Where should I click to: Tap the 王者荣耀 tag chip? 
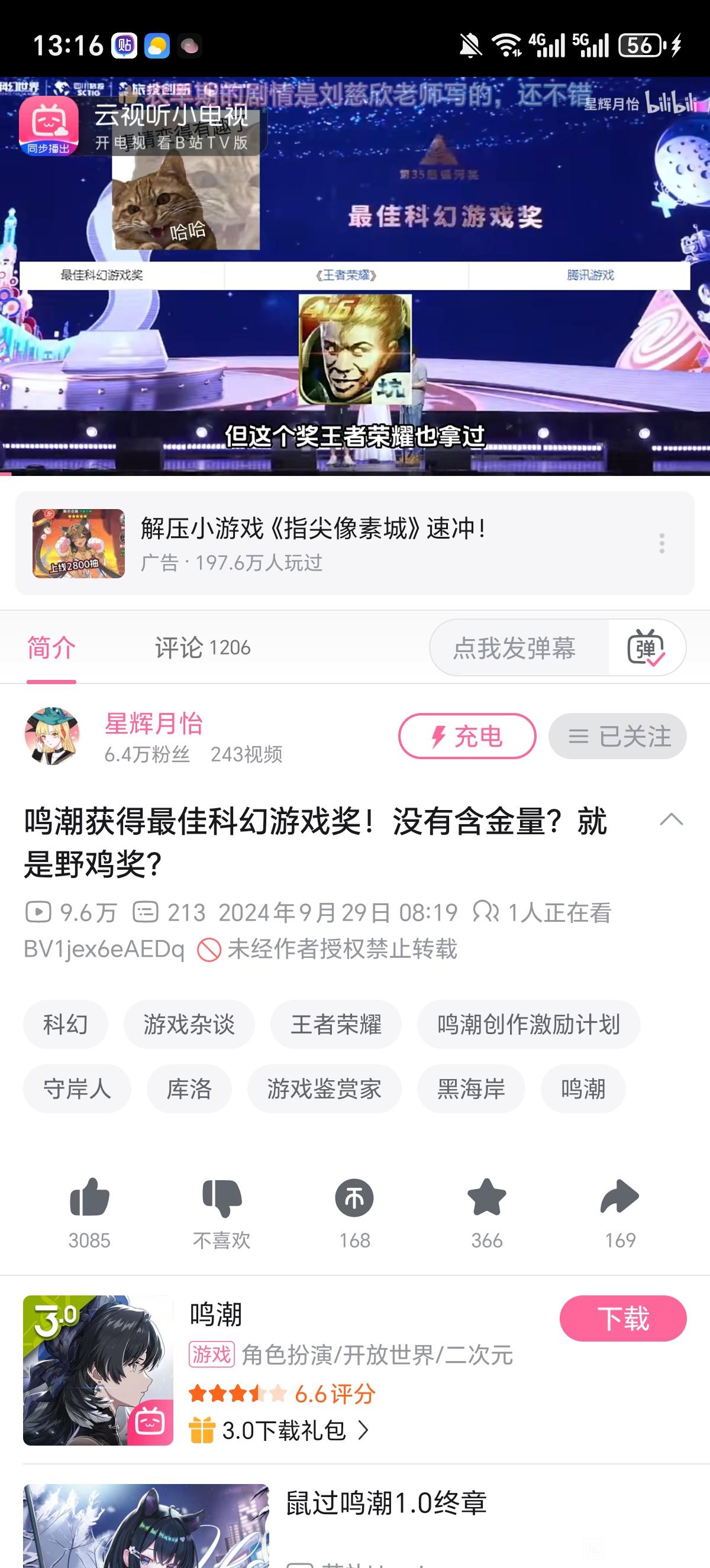335,1025
